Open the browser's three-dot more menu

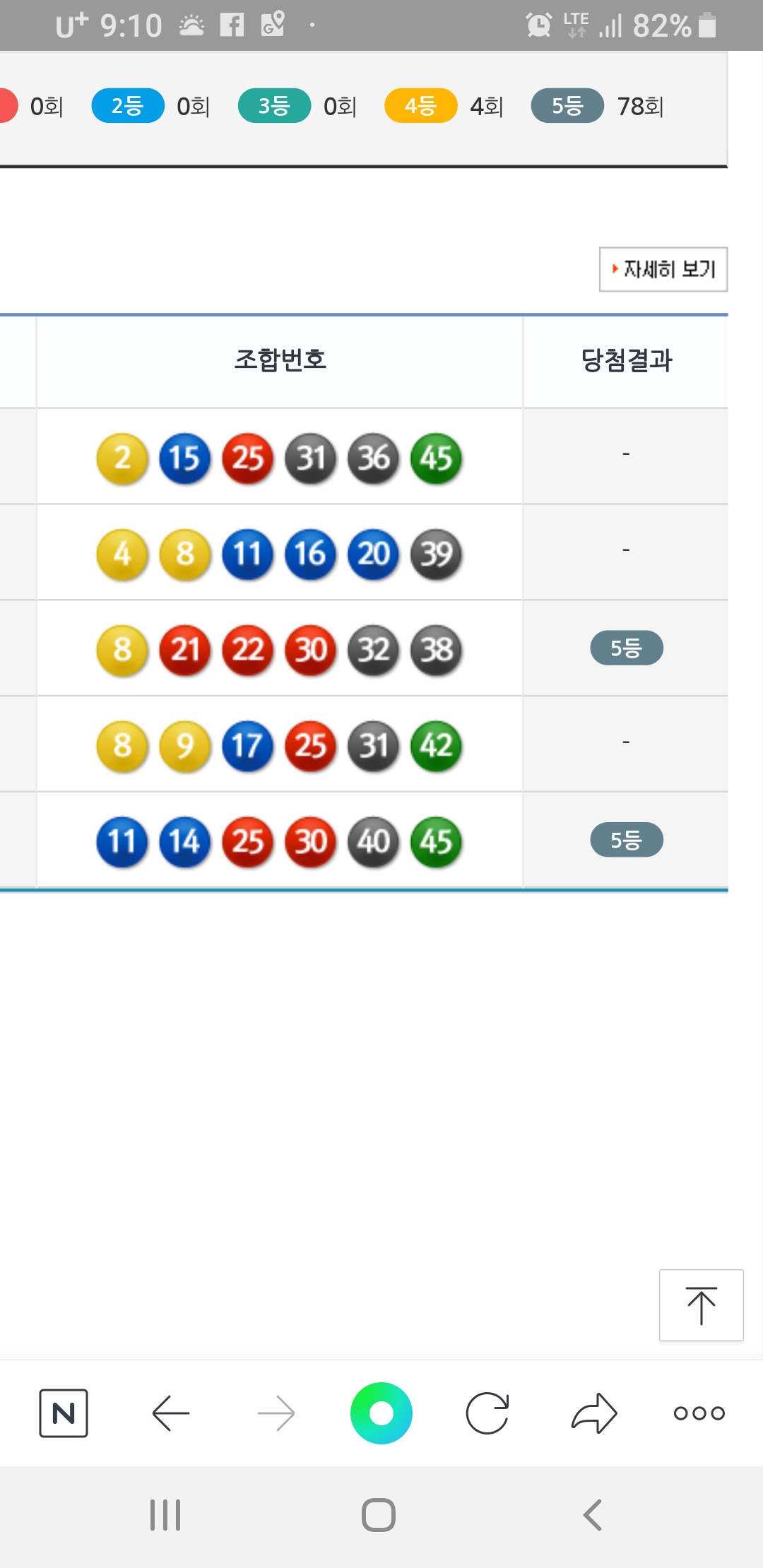click(699, 1413)
